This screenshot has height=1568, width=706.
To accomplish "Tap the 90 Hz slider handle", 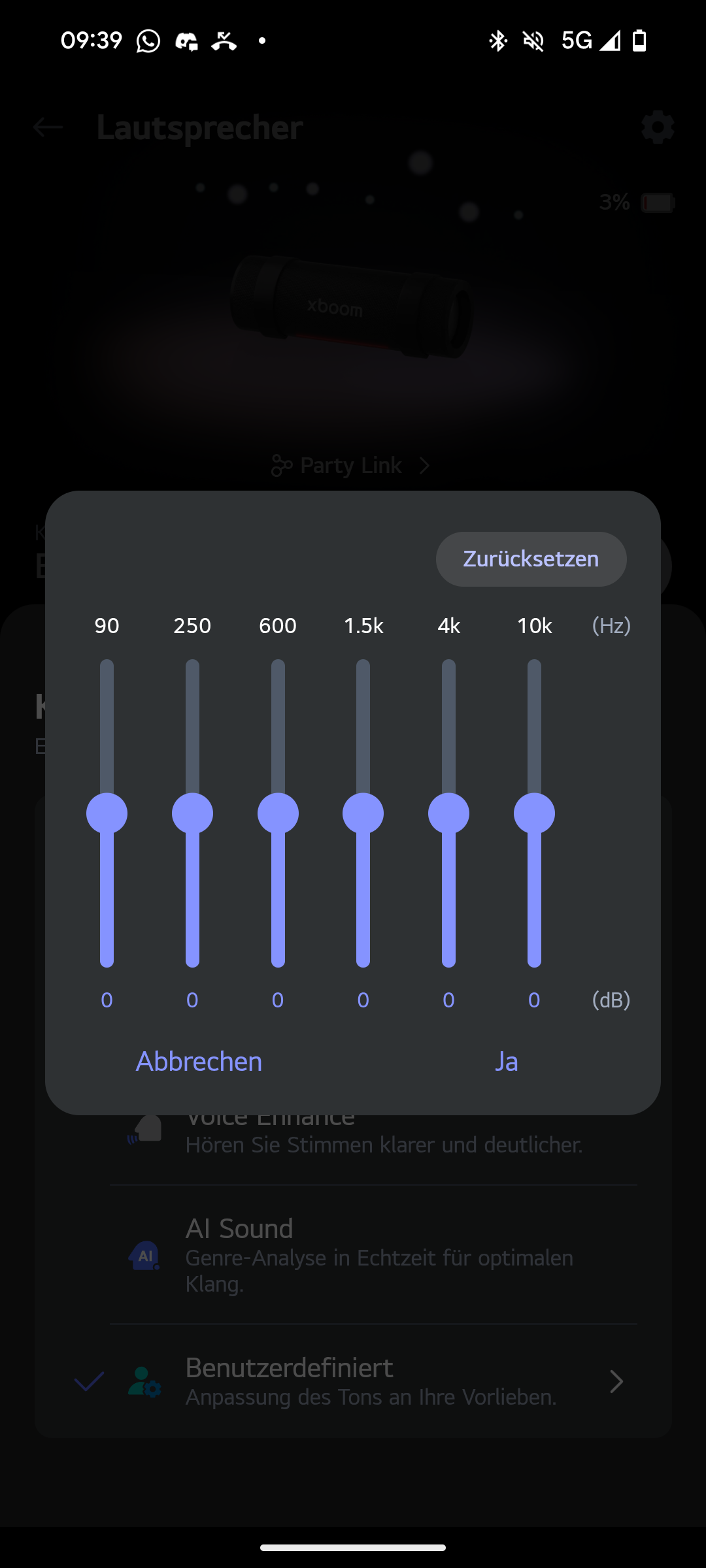I will (x=107, y=813).
